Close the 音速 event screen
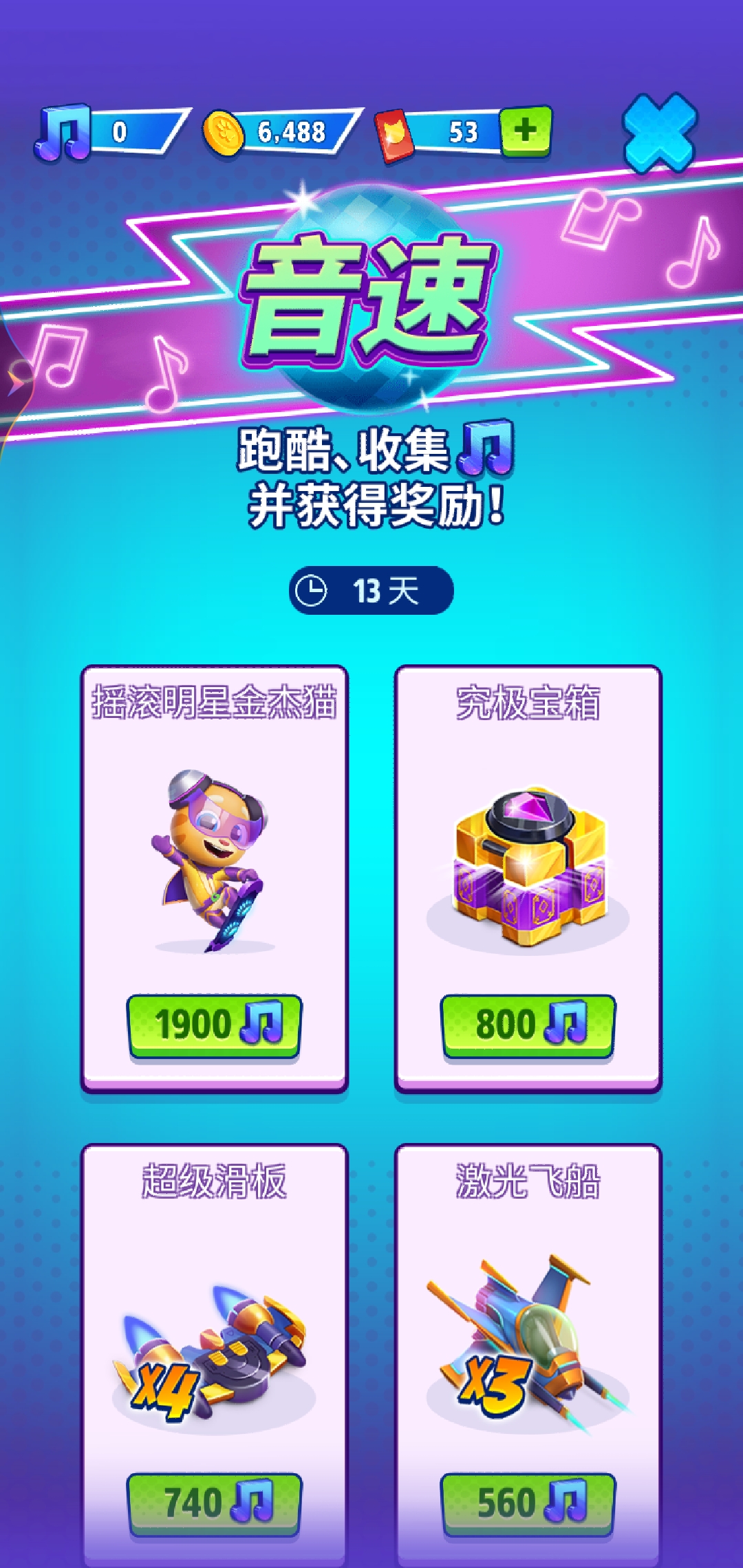743x1568 pixels. pyautogui.click(x=659, y=133)
